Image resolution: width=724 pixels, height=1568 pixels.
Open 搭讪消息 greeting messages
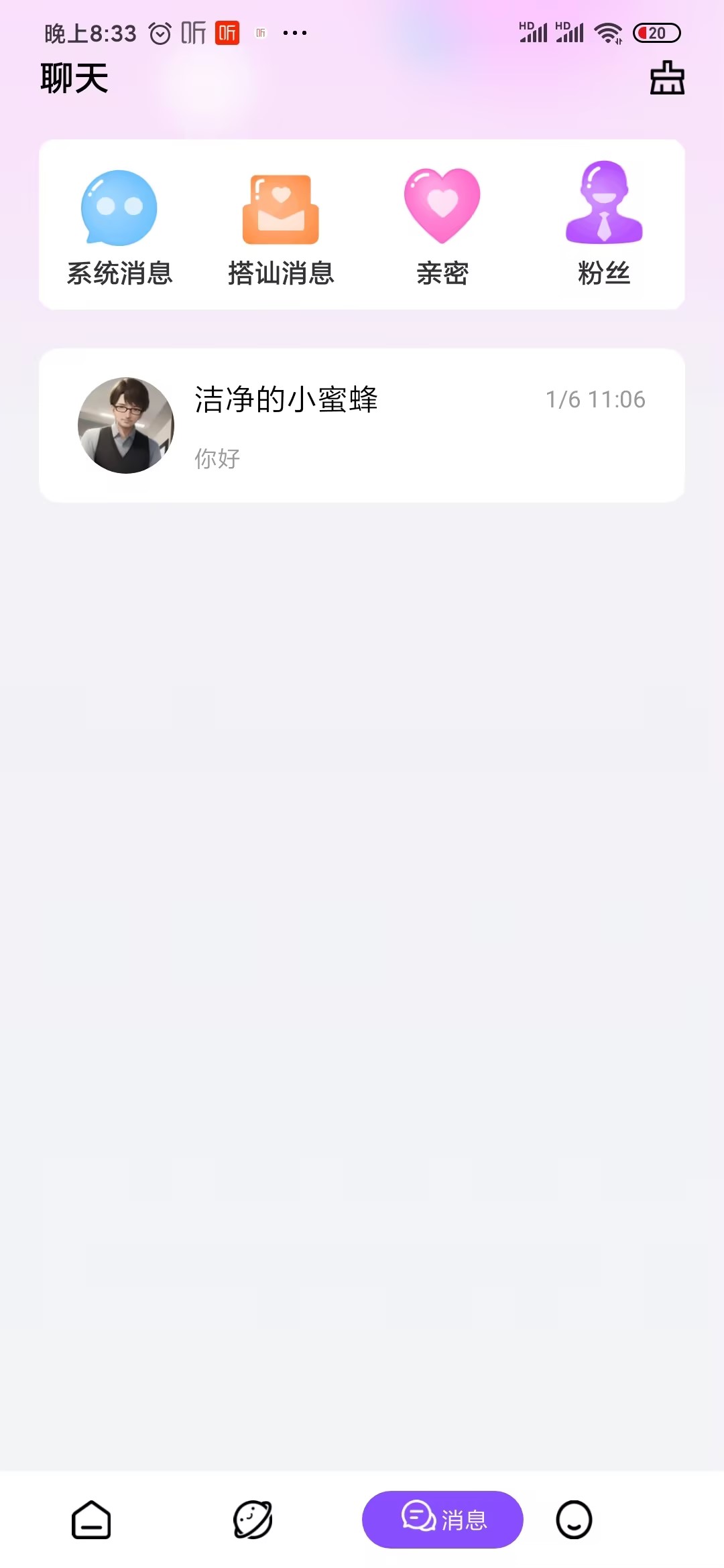(282, 273)
